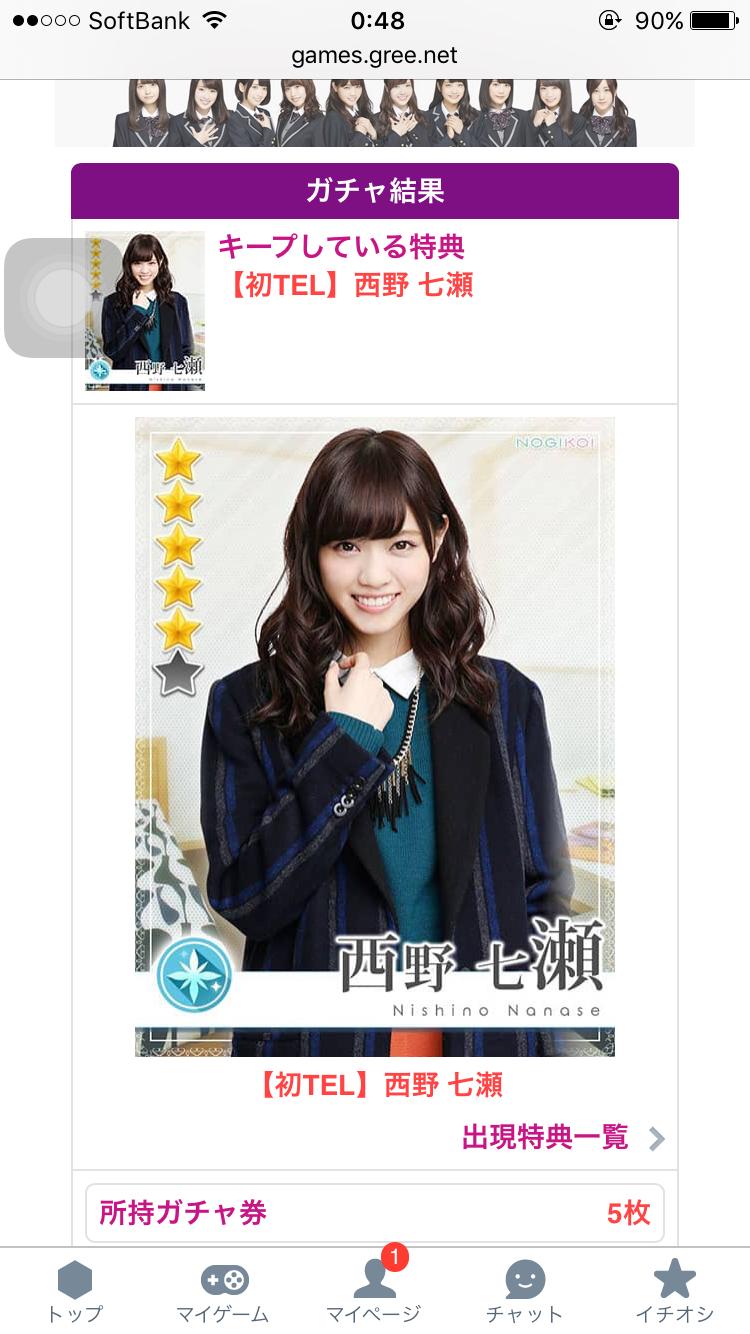
Task: Switch to the マイゲーム tab
Action: click(x=223, y=1292)
